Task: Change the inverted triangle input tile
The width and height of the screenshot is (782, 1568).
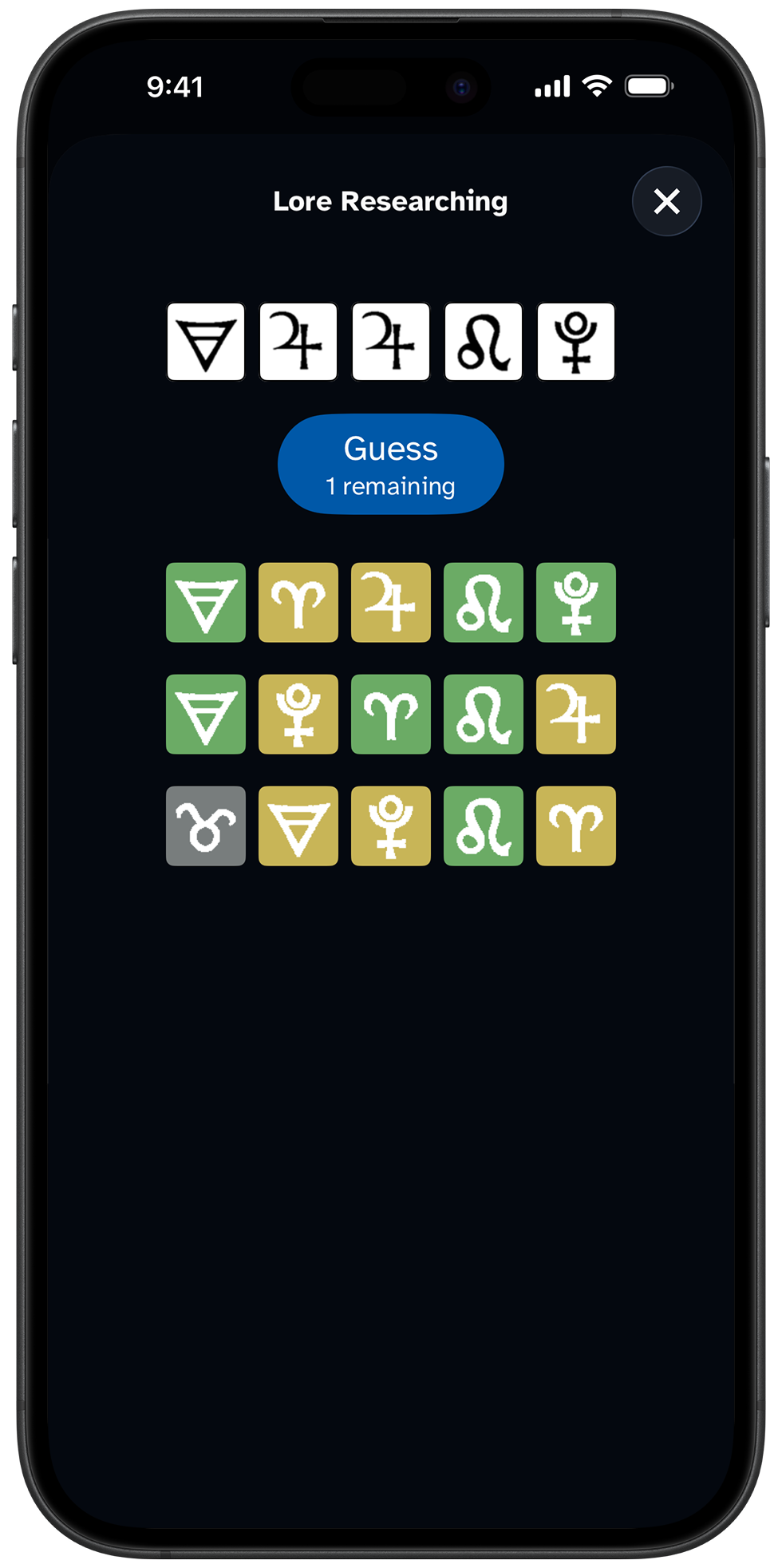Action: click(x=206, y=342)
